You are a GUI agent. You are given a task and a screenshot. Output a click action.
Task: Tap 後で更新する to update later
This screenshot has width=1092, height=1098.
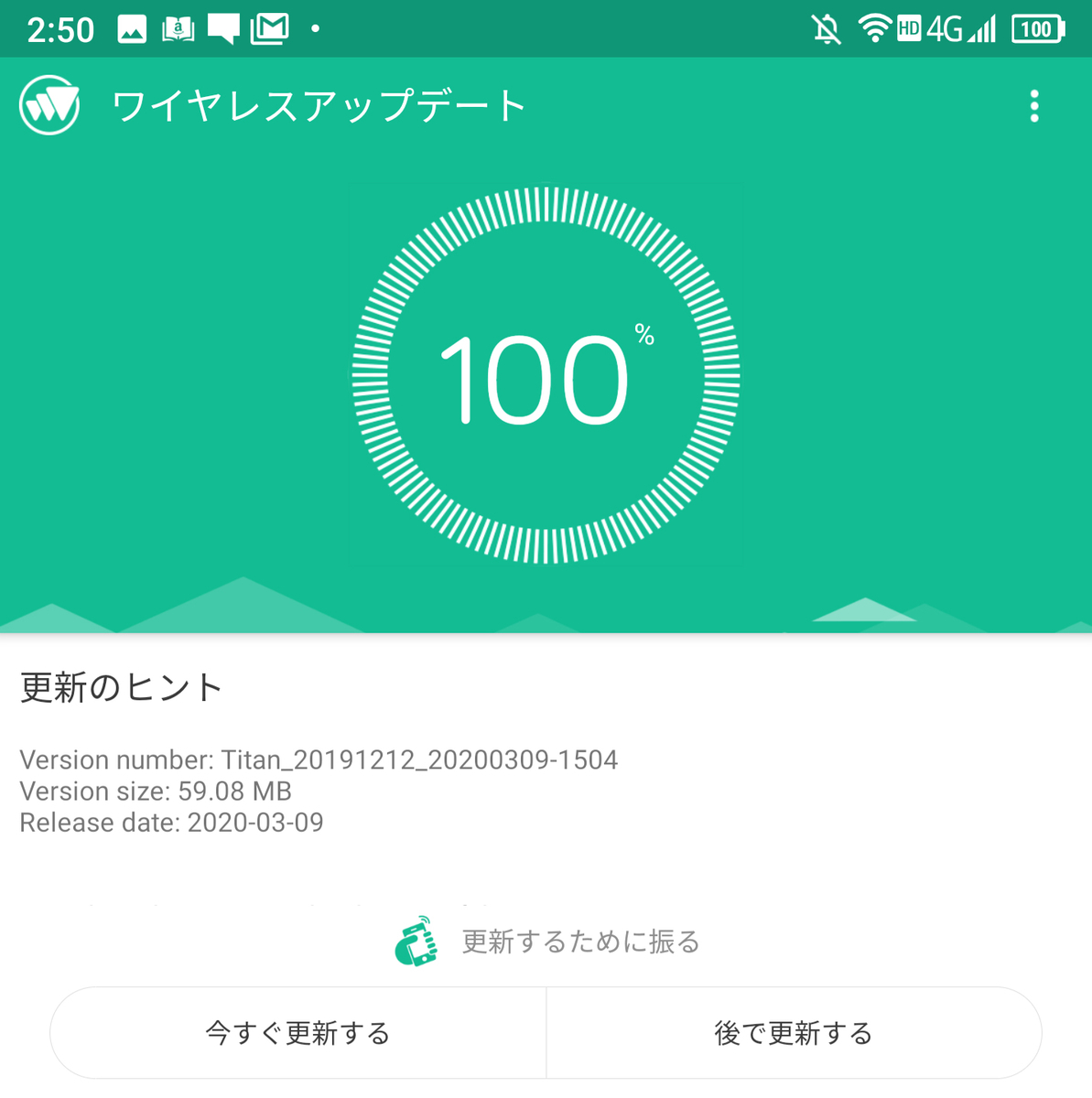[x=793, y=1032]
